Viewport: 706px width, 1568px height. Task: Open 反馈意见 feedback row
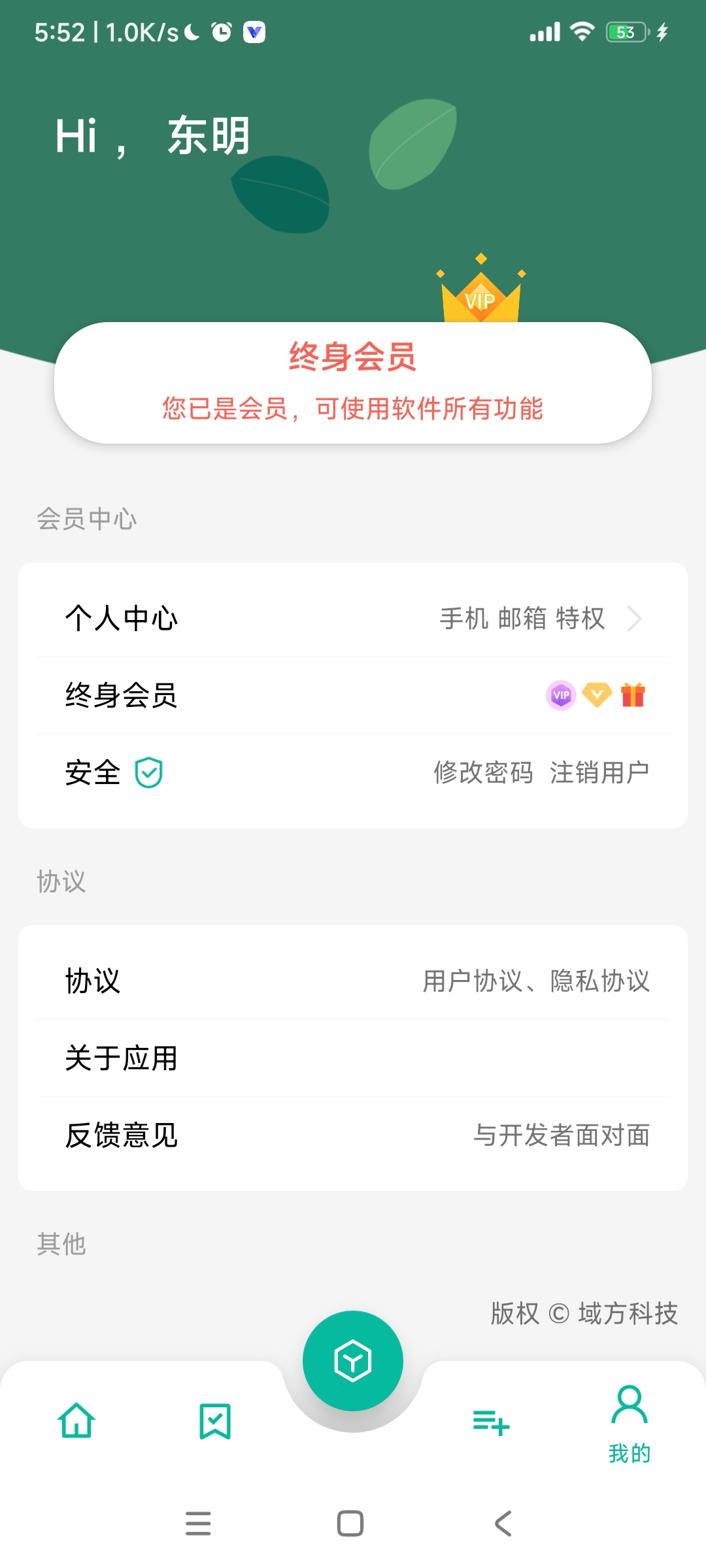click(x=353, y=1135)
